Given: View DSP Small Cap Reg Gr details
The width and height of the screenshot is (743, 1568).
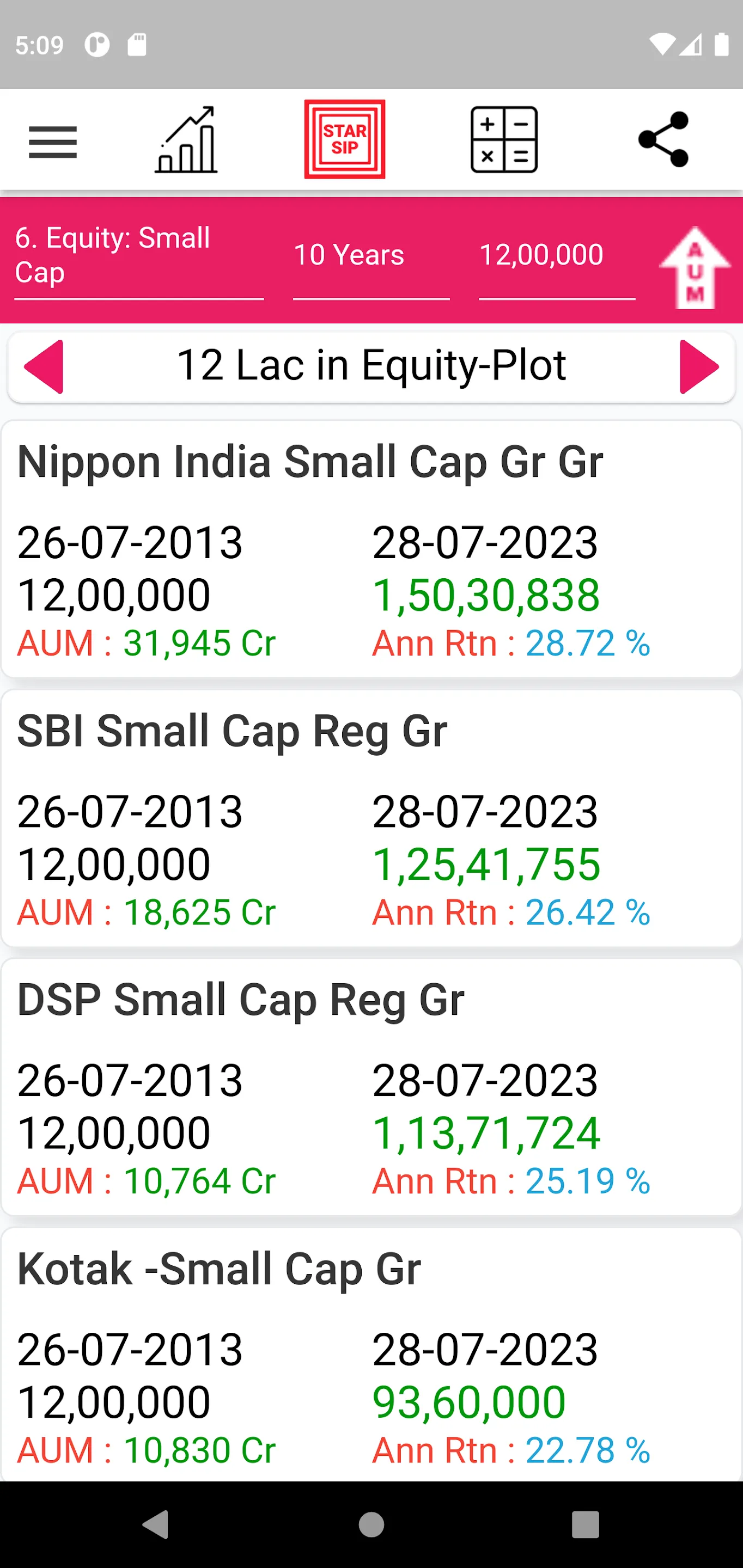Looking at the screenshot, I should point(371,1087).
